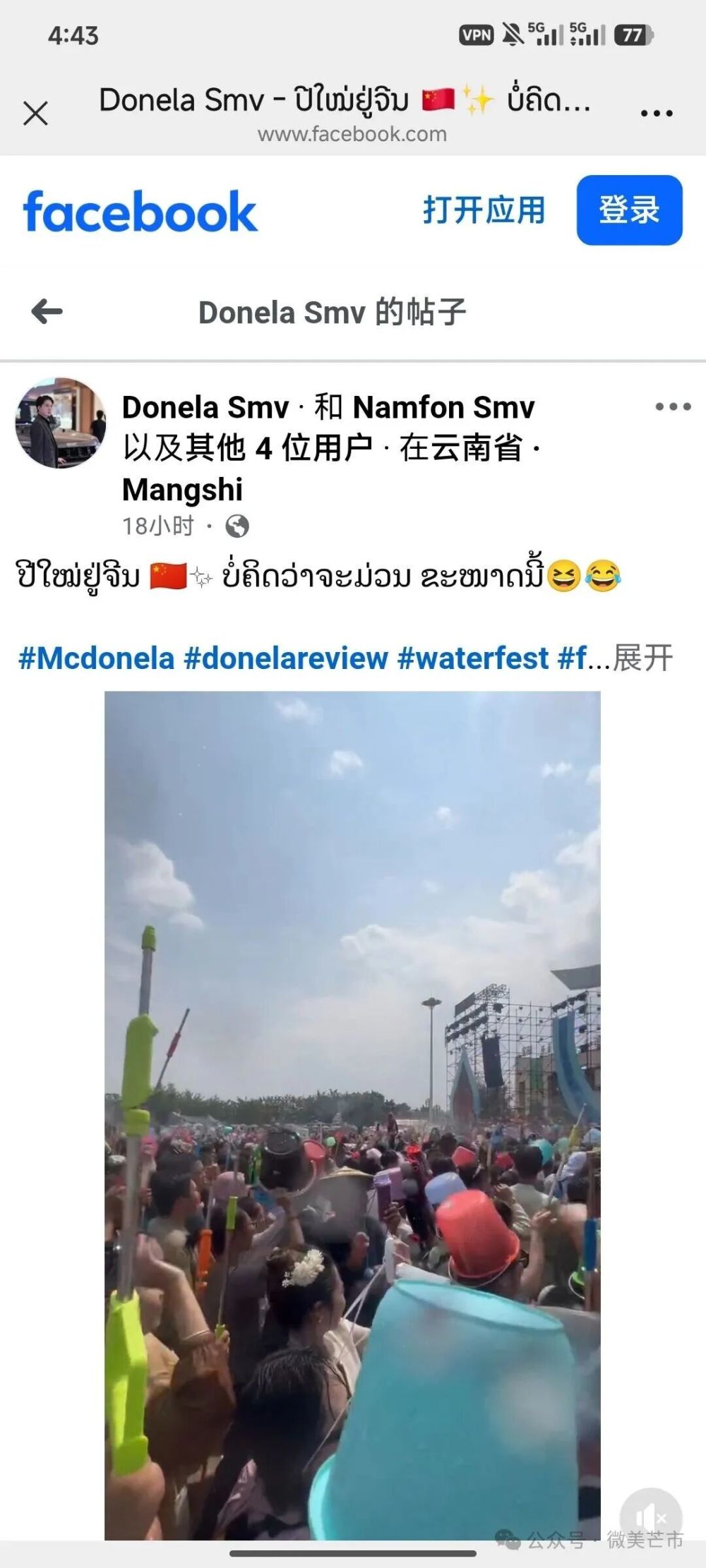Viewport: 706px width, 1568px height.
Task: Show the other 4 tagged users
Action: 247,448
